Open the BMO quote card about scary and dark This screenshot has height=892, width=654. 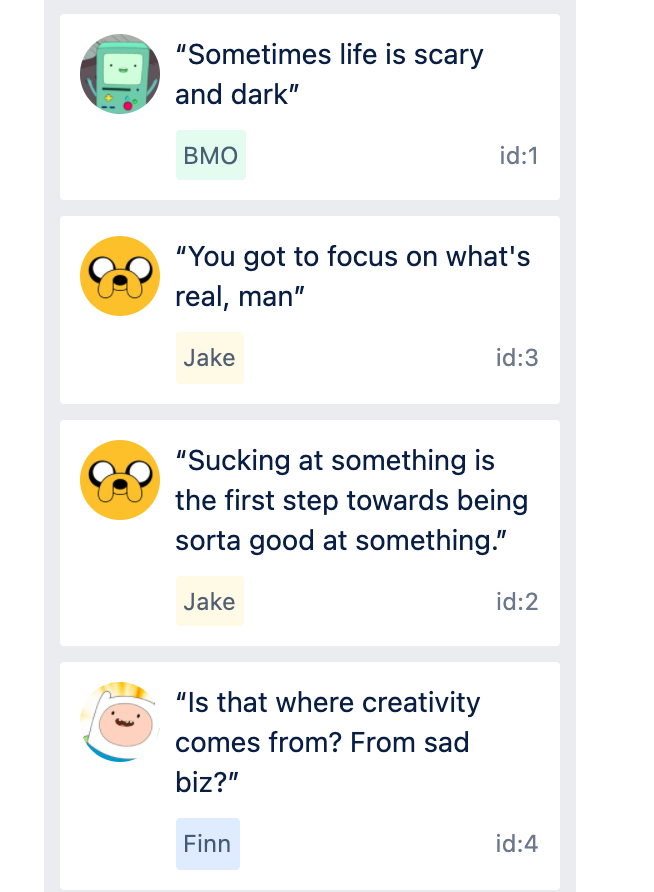(x=330, y=75)
